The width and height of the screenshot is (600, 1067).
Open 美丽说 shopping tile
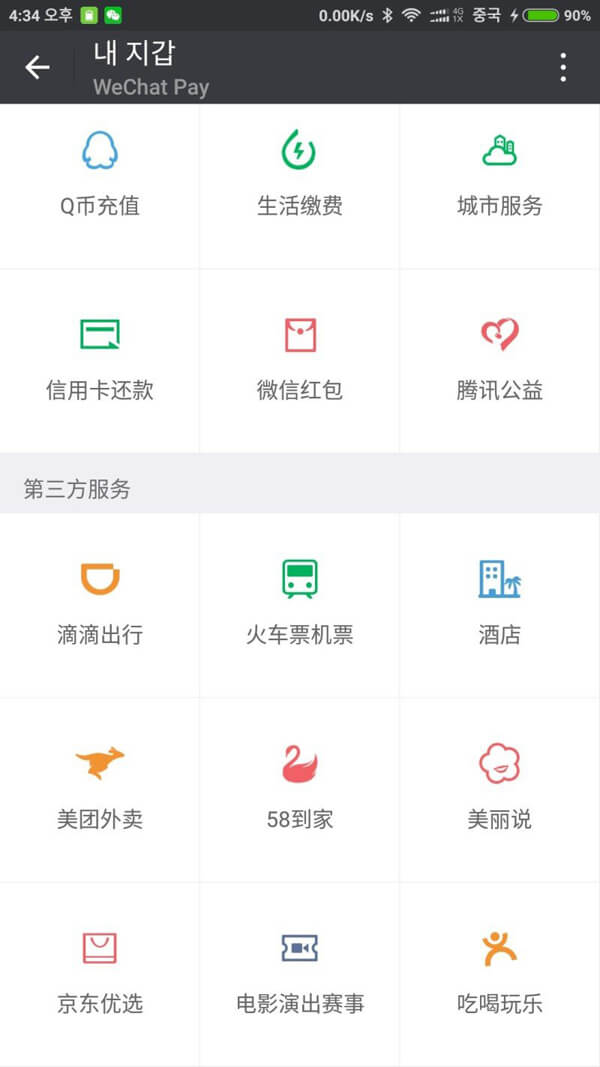[500, 790]
